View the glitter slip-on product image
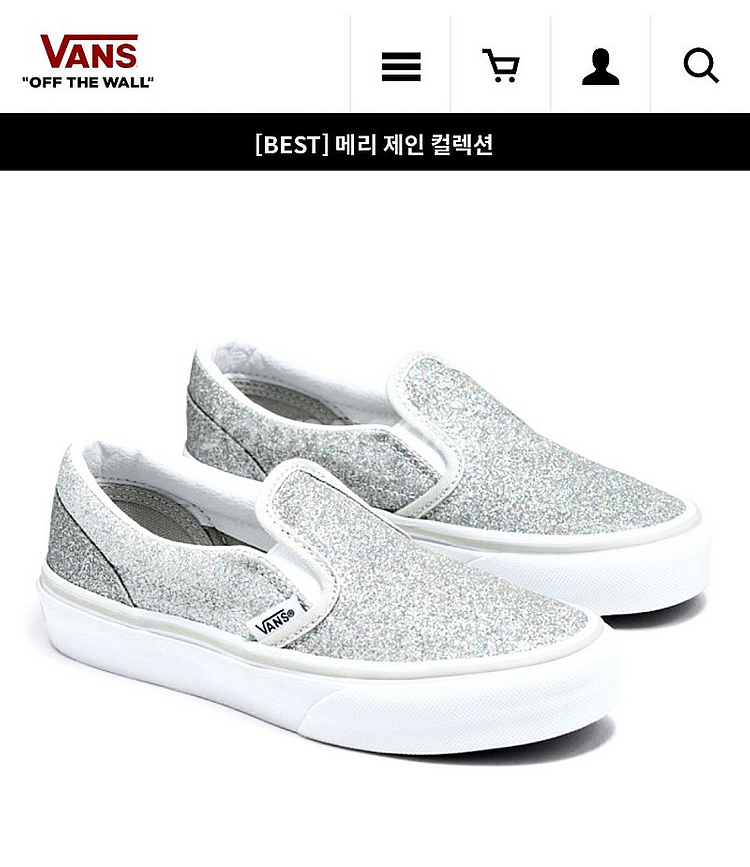The height and width of the screenshot is (867, 750). pos(375,540)
